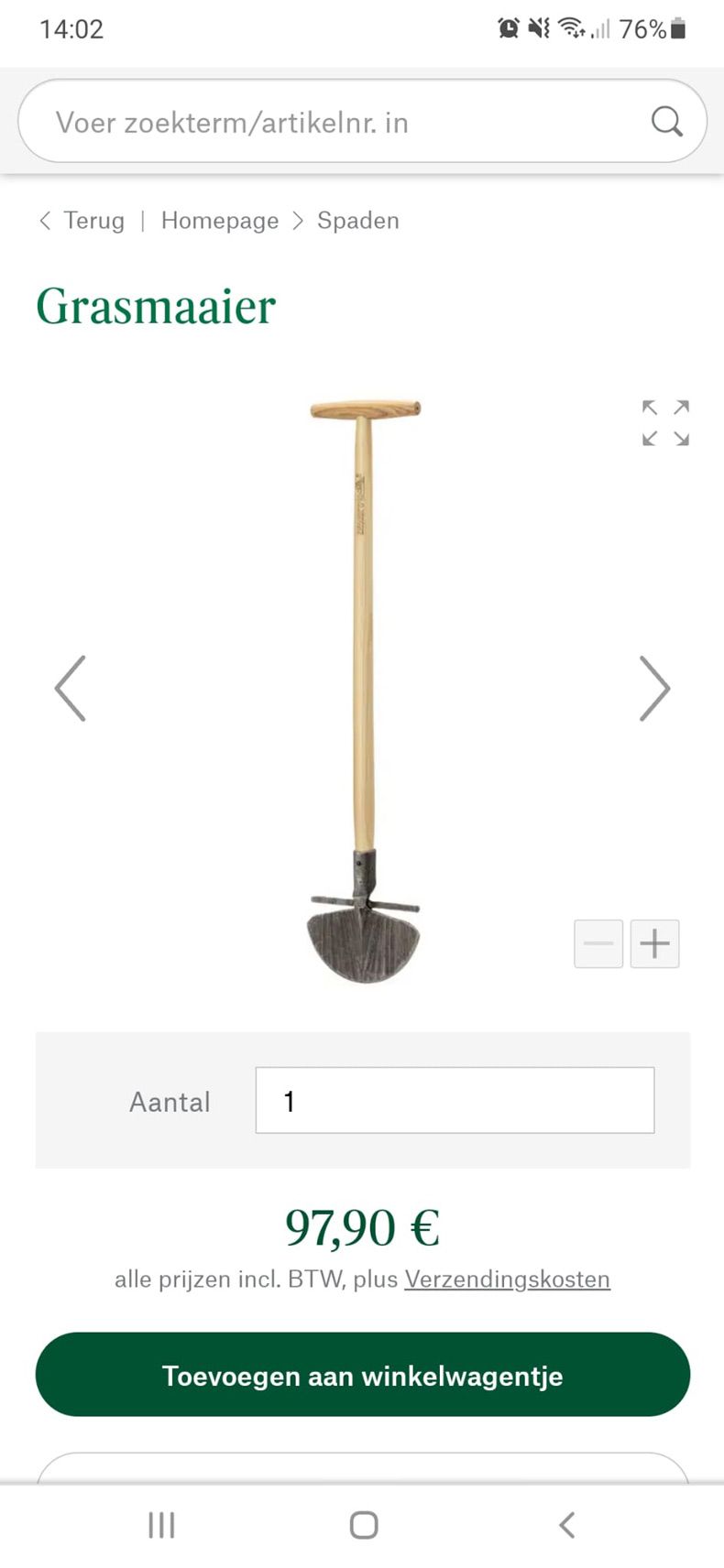Open the Verzendingskosten link
Image resolution: width=724 pixels, height=1568 pixels.
(x=507, y=1279)
